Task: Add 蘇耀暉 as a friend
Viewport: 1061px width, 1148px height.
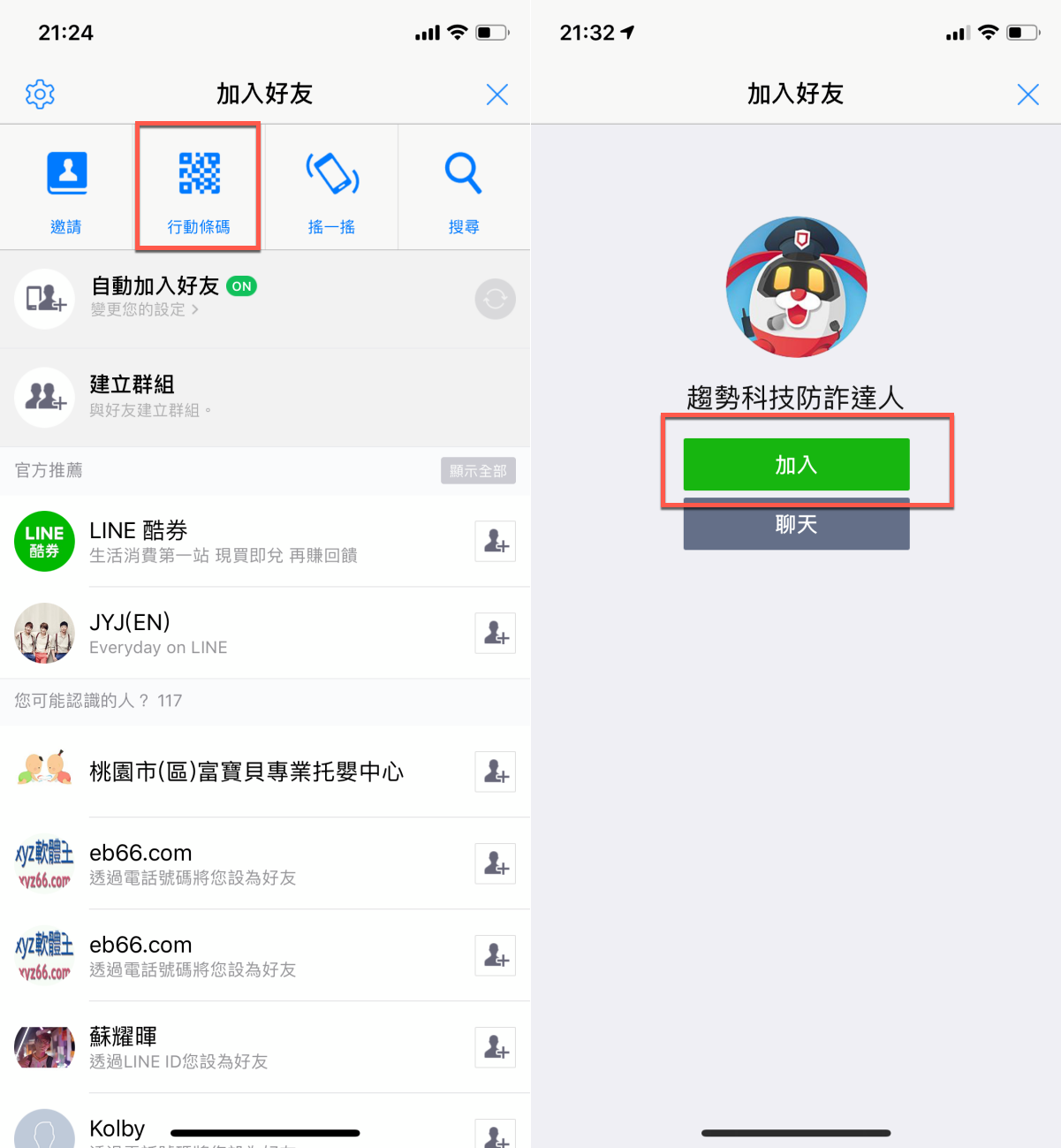Action: point(495,1047)
